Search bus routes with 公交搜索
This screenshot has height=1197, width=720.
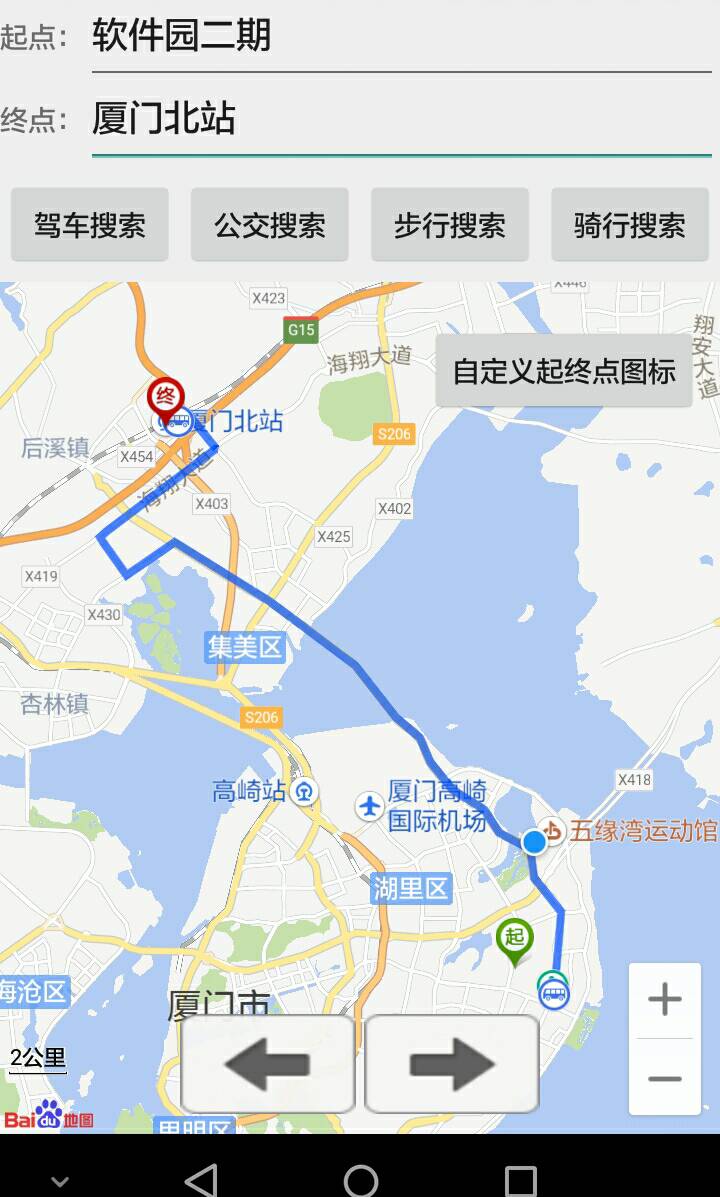270,225
